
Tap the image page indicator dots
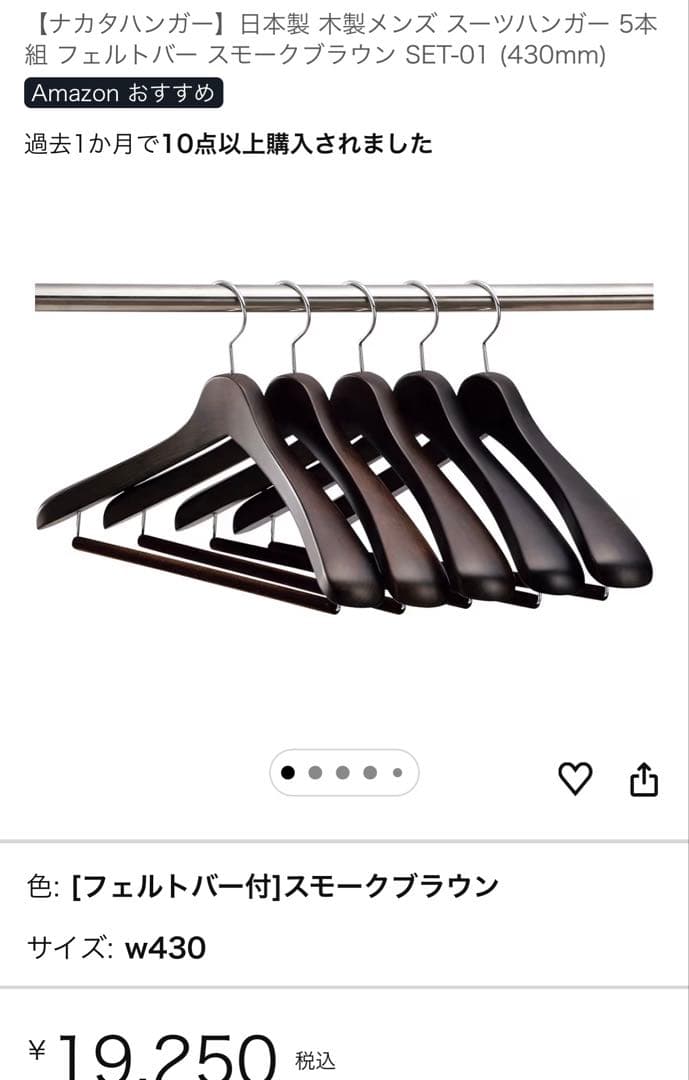tap(343, 773)
